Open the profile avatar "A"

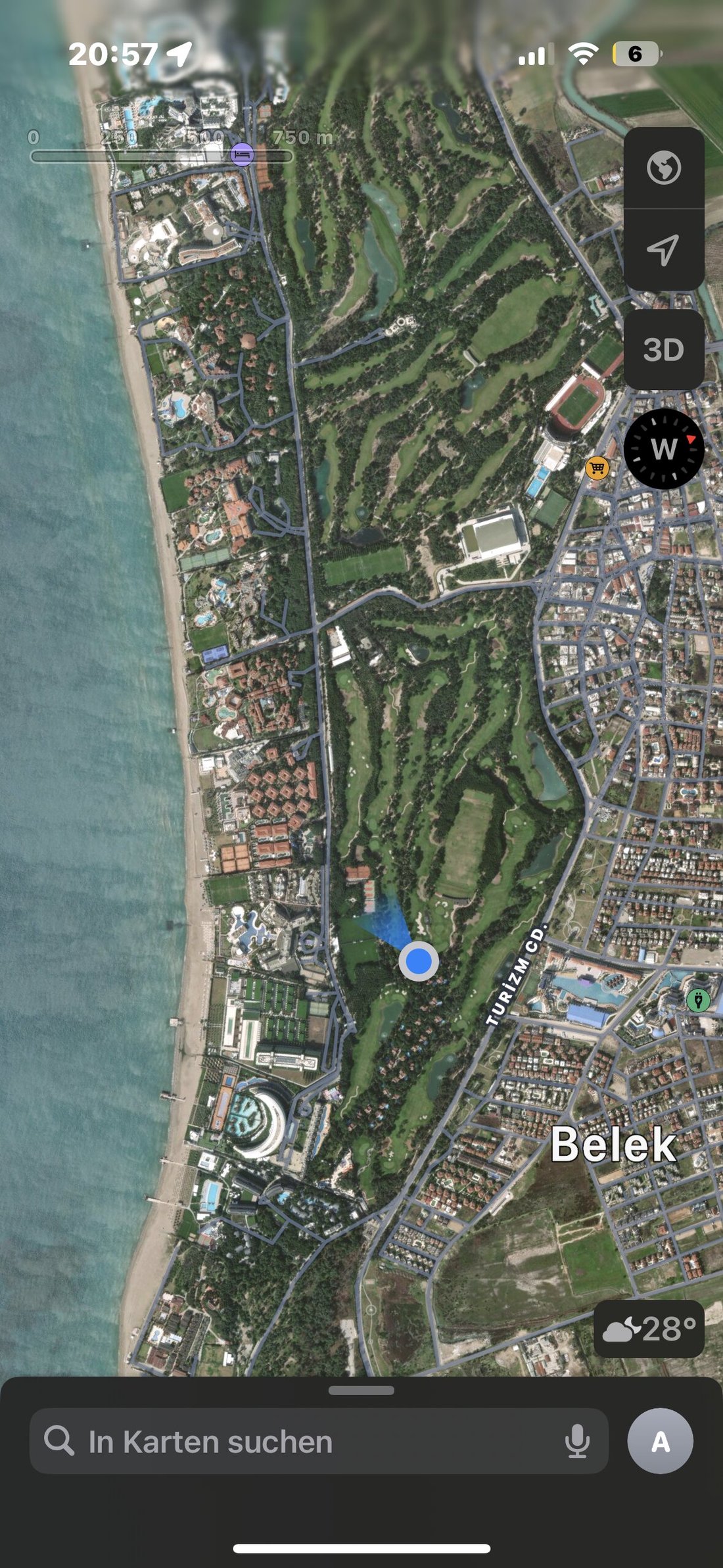[660, 1442]
